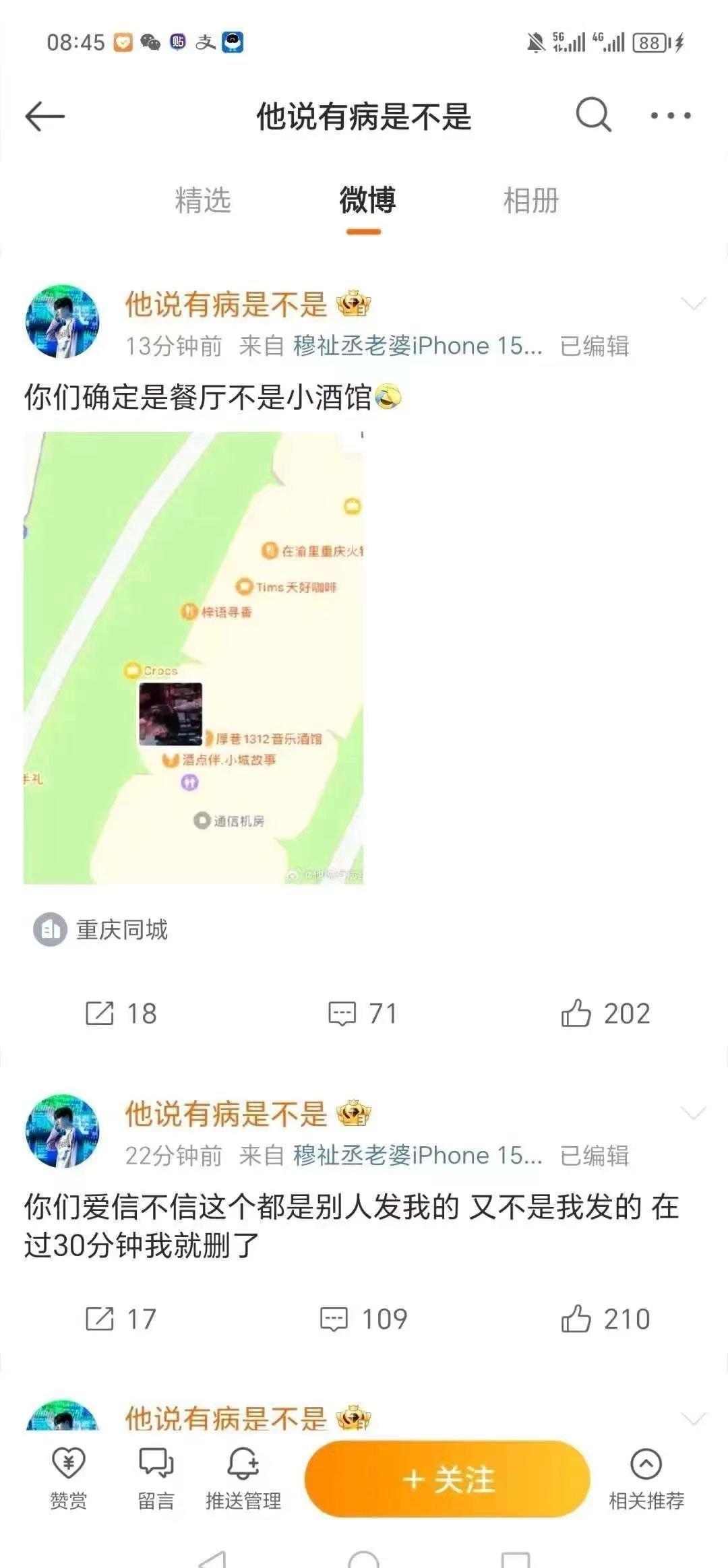Follow this user with + 关注
728x1568 pixels.
click(448, 1479)
